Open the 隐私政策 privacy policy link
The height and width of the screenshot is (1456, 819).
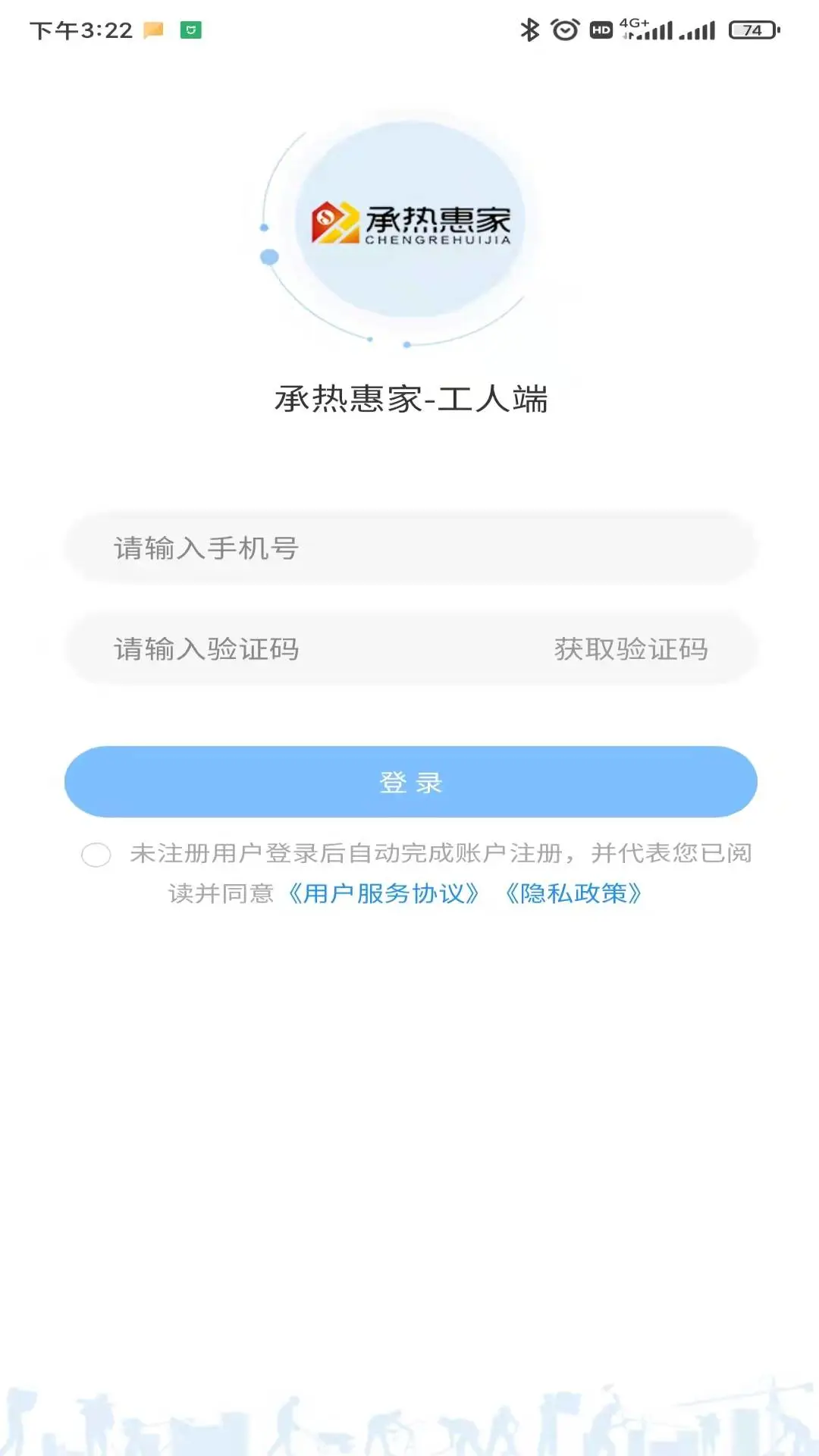(573, 895)
